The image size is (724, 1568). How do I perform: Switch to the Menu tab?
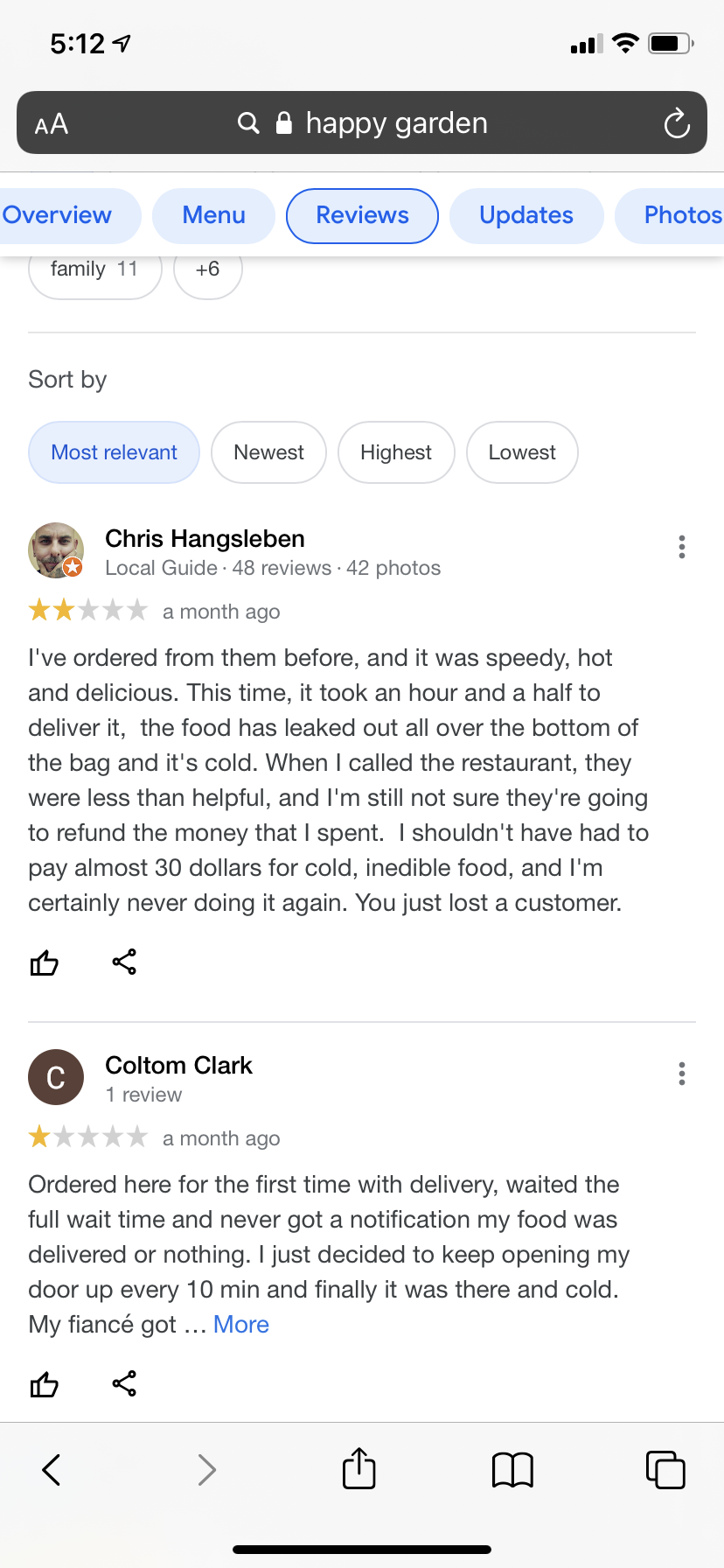click(x=213, y=215)
